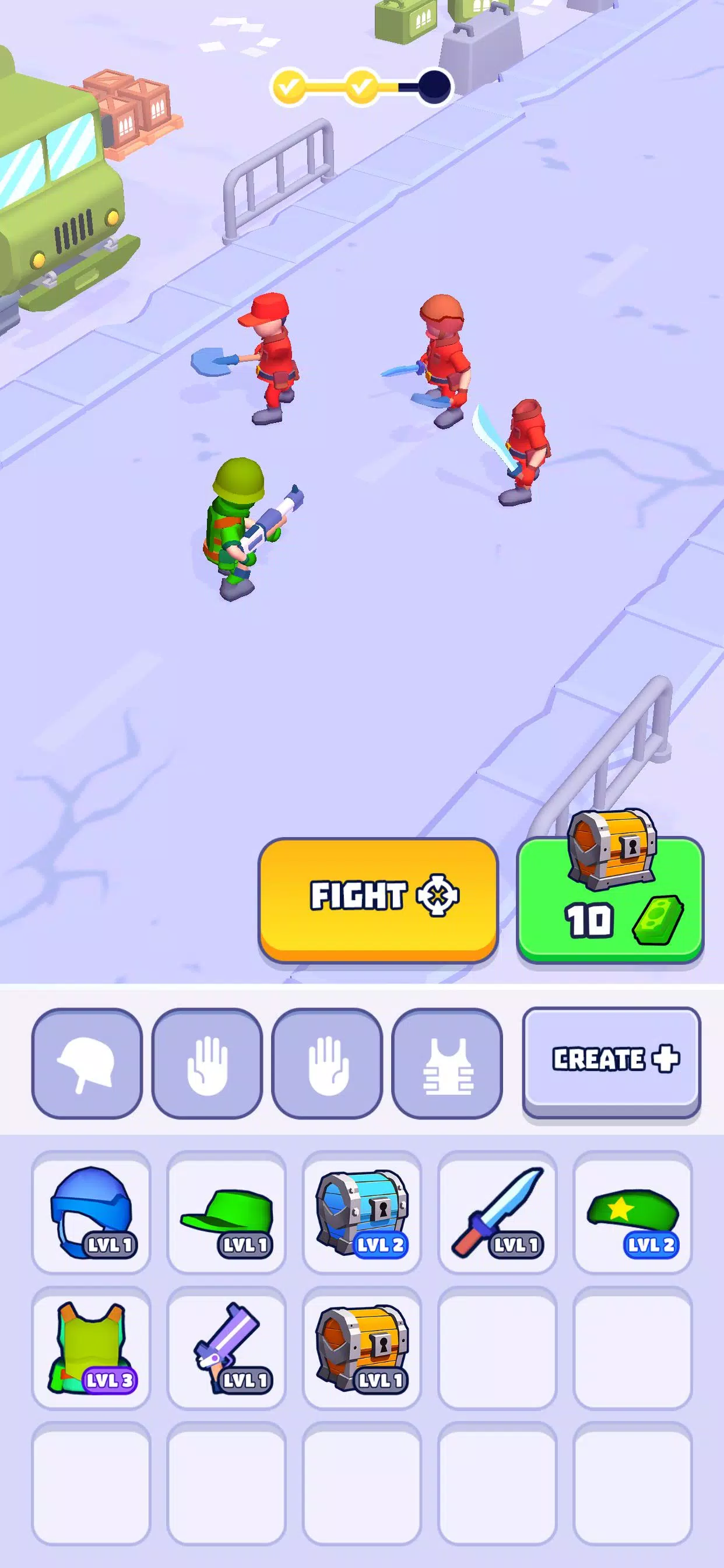The width and height of the screenshot is (724, 1568).
Task: Select the empty body armor vest slot
Action: tap(447, 1063)
